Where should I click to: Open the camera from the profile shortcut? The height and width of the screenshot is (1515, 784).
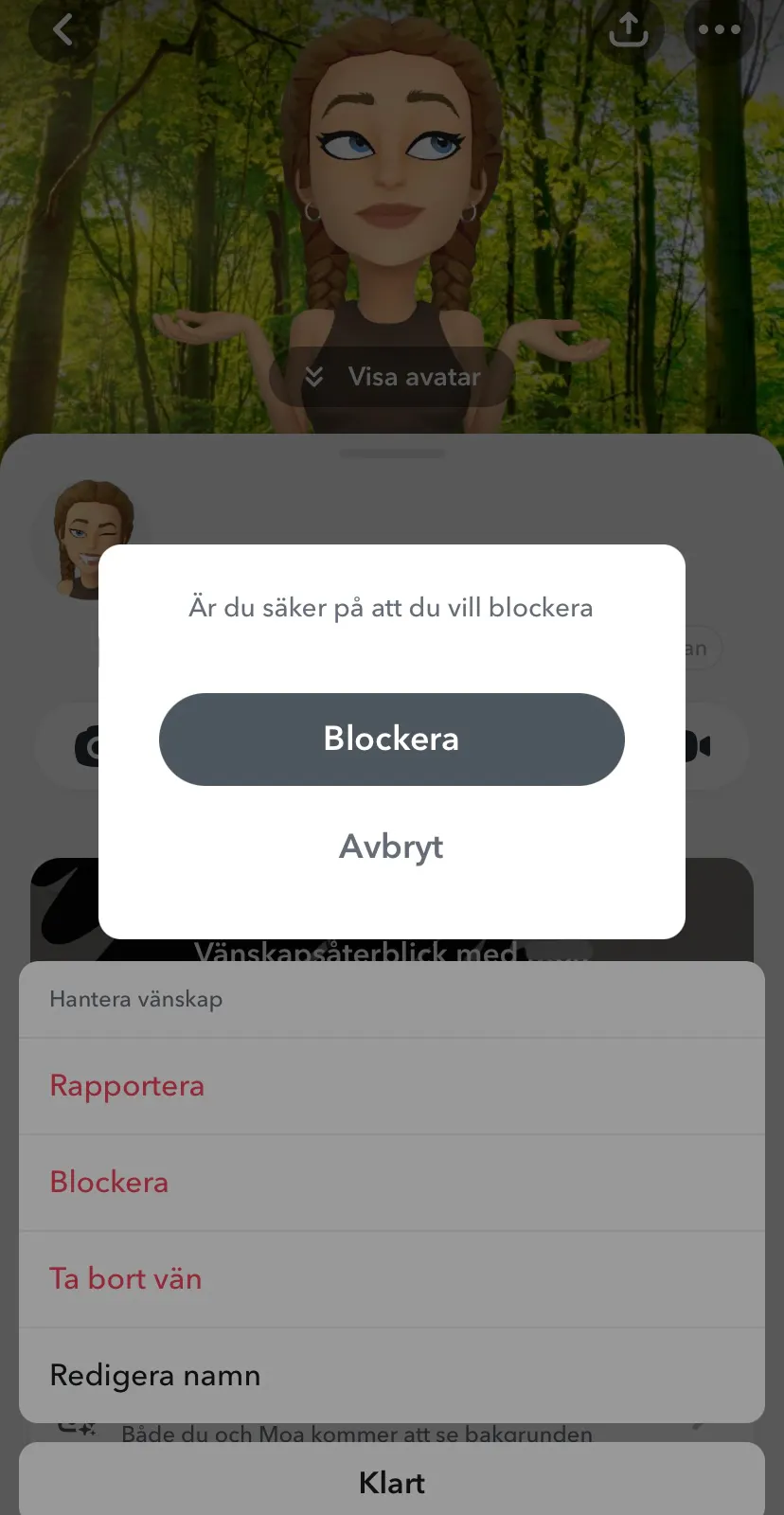coord(90,746)
